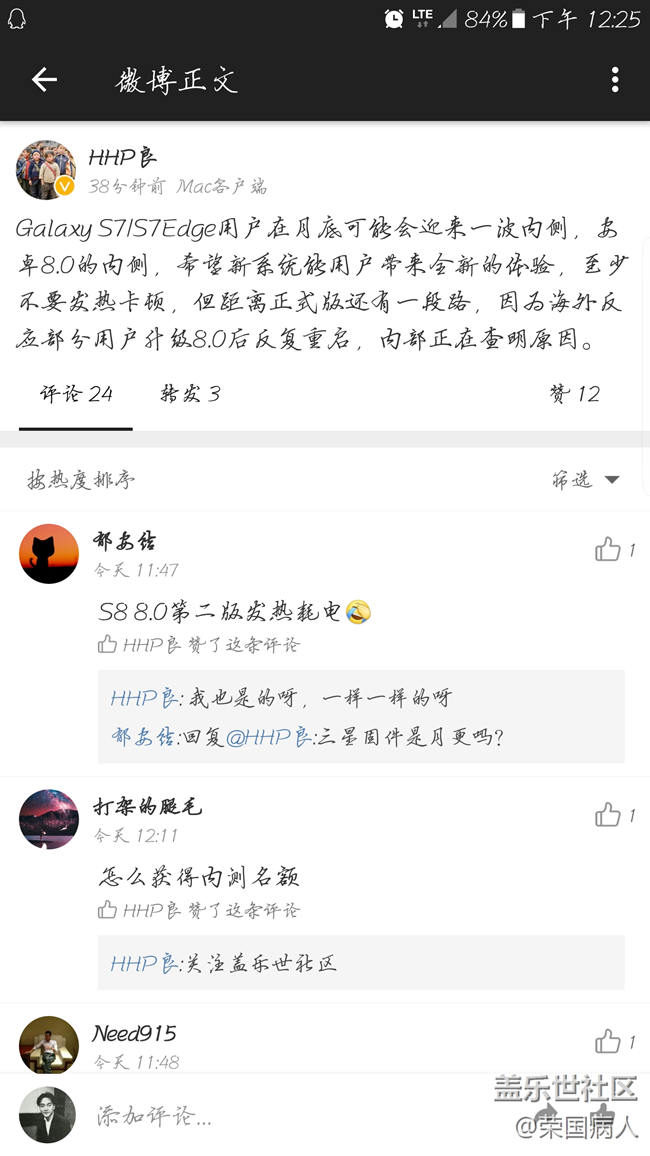Open the @HHP良 mention in the reply
Screen dimensions: 650x1156
click(x=269, y=737)
